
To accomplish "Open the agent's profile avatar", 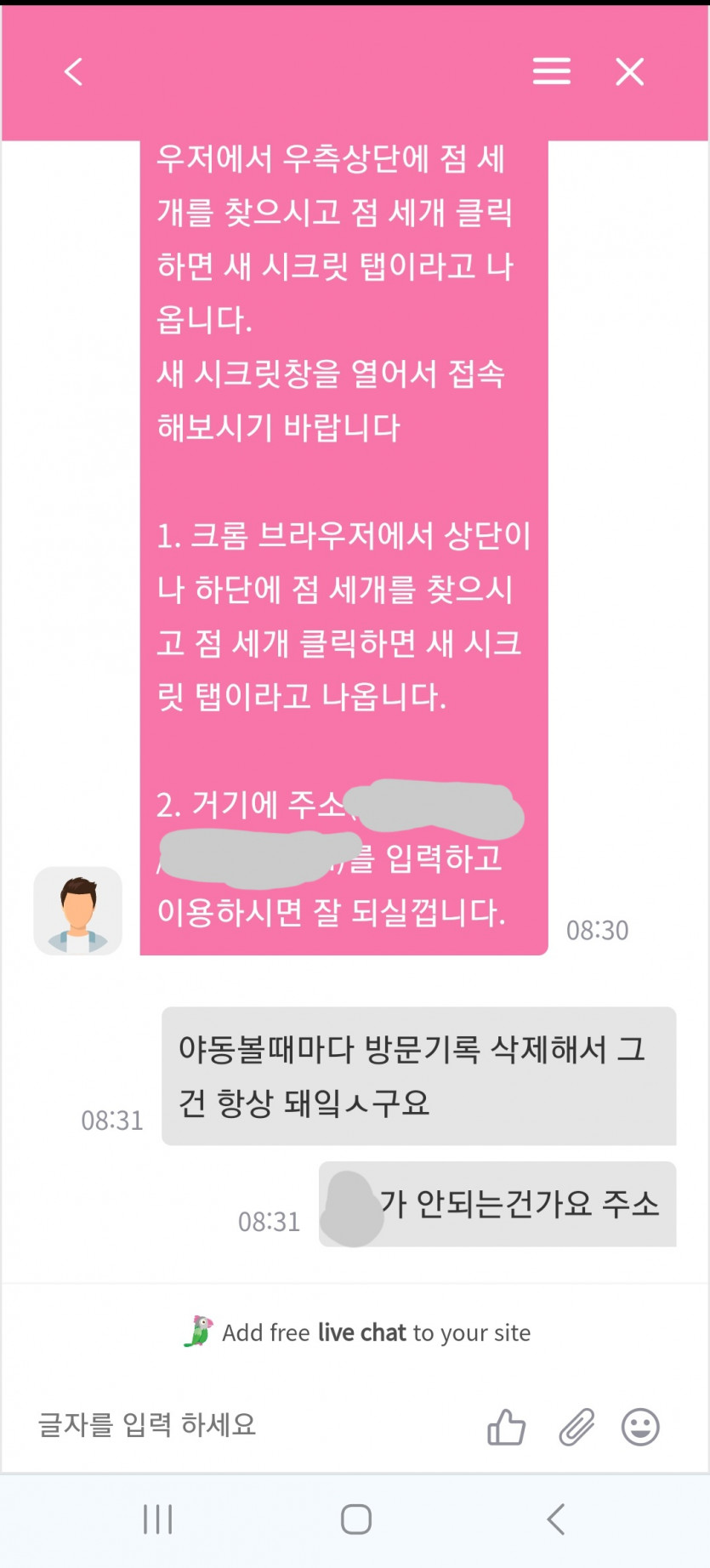I will click(78, 911).
